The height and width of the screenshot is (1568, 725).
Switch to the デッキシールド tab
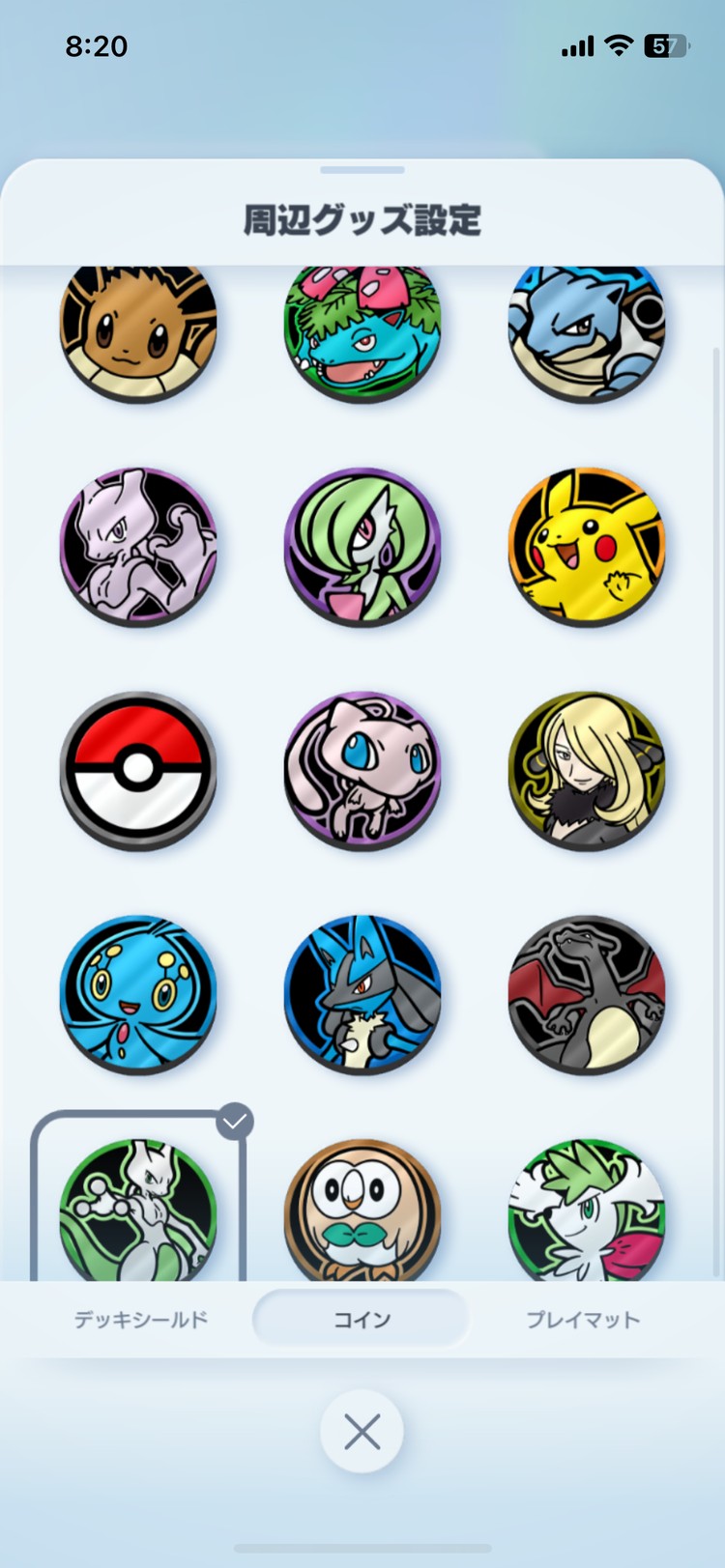coord(141,1320)
